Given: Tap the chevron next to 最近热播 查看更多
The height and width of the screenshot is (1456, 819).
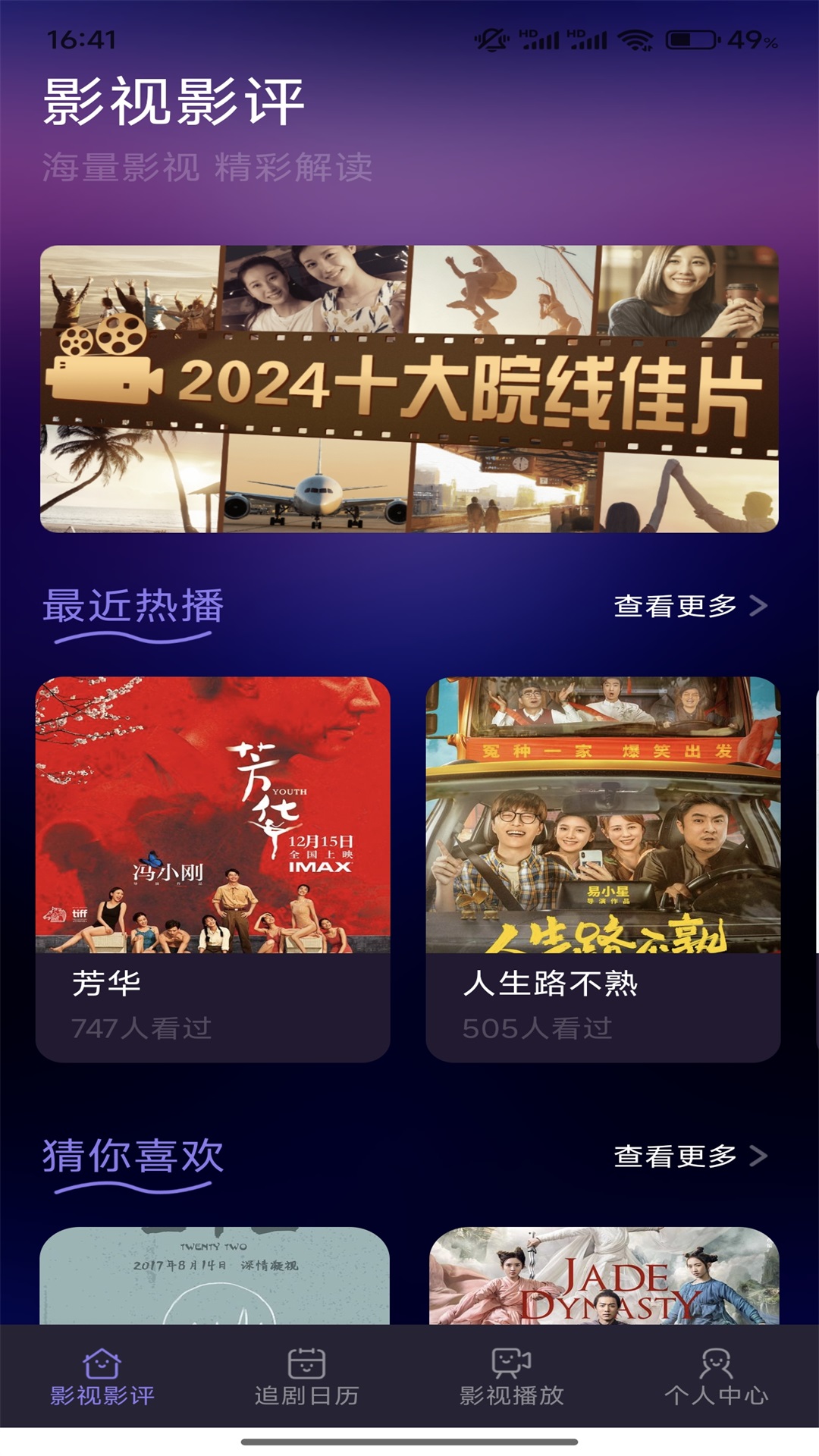Looking at the screenshot, I should coord(758,607).
